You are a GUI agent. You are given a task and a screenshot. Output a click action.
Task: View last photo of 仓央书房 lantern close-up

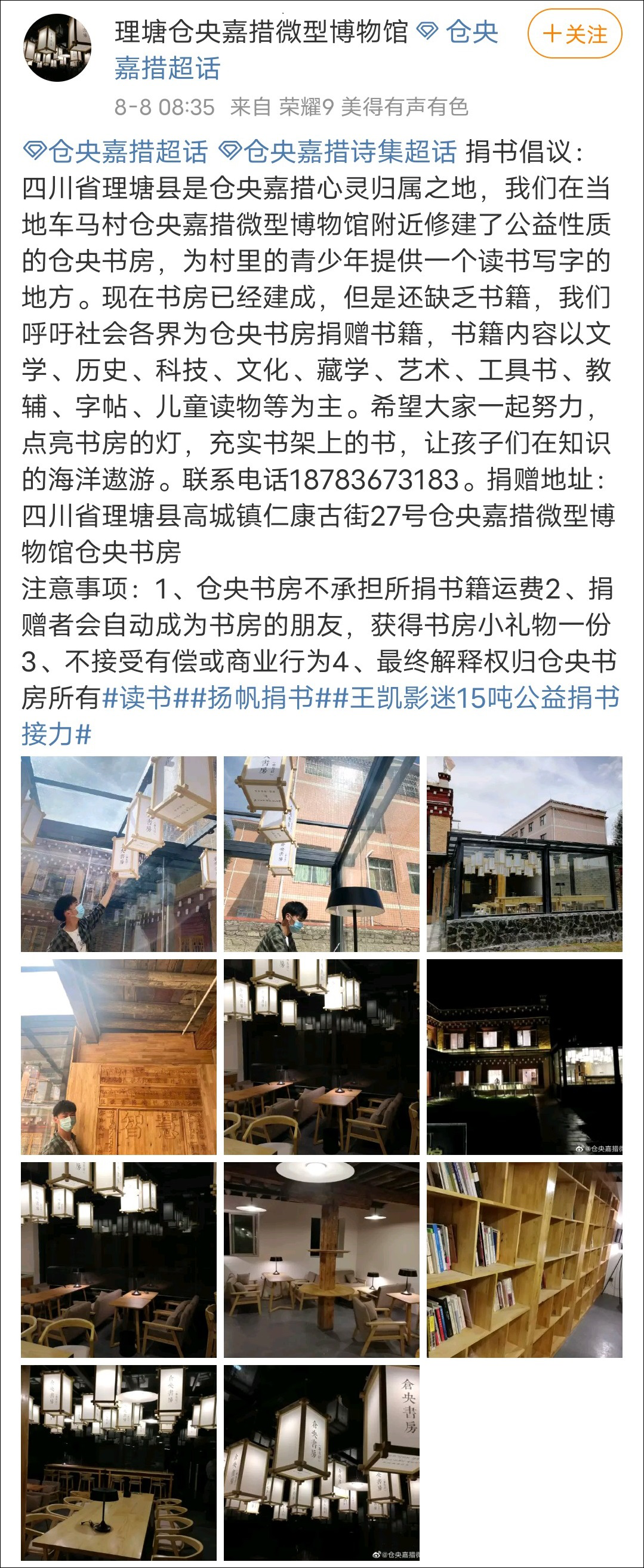tap(321, 1462)
